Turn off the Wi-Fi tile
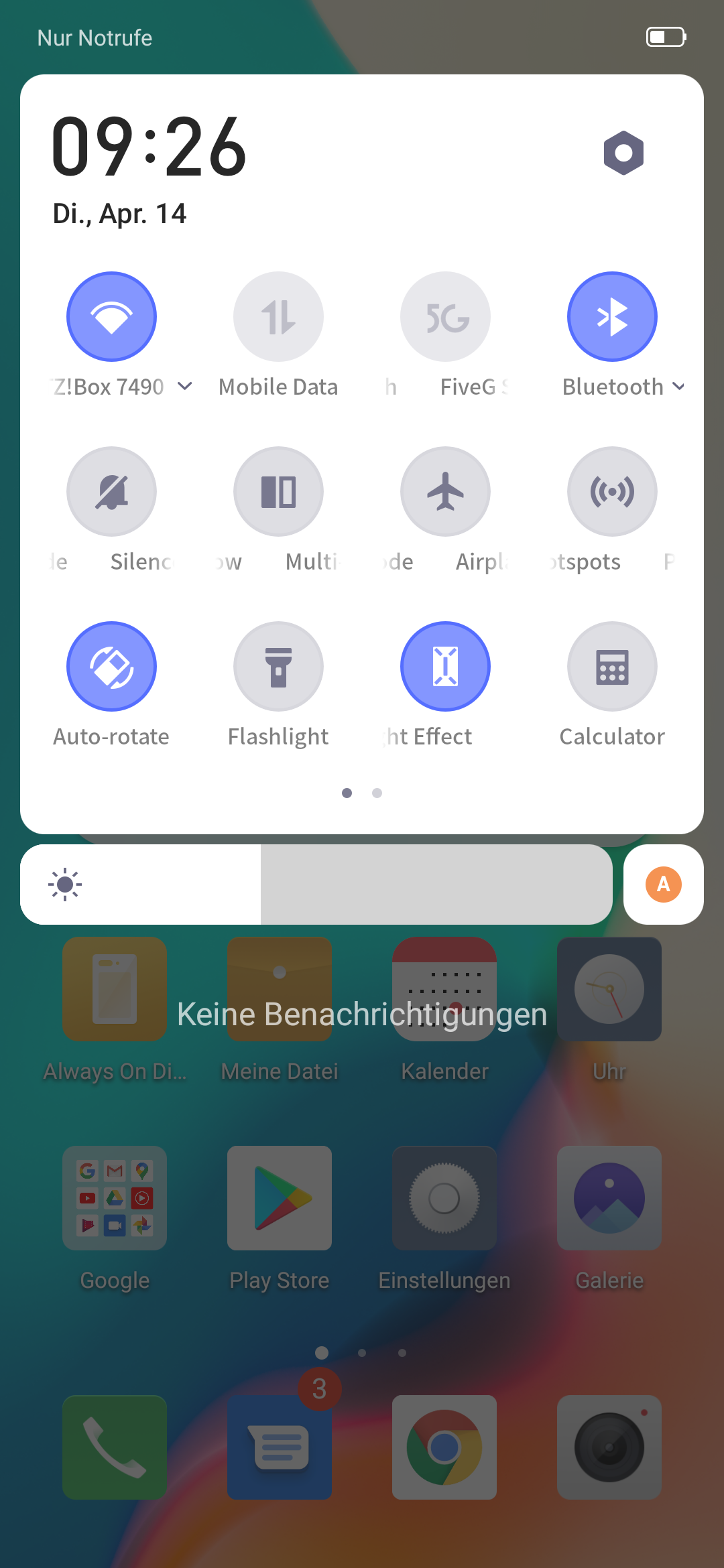 (111, 316)
